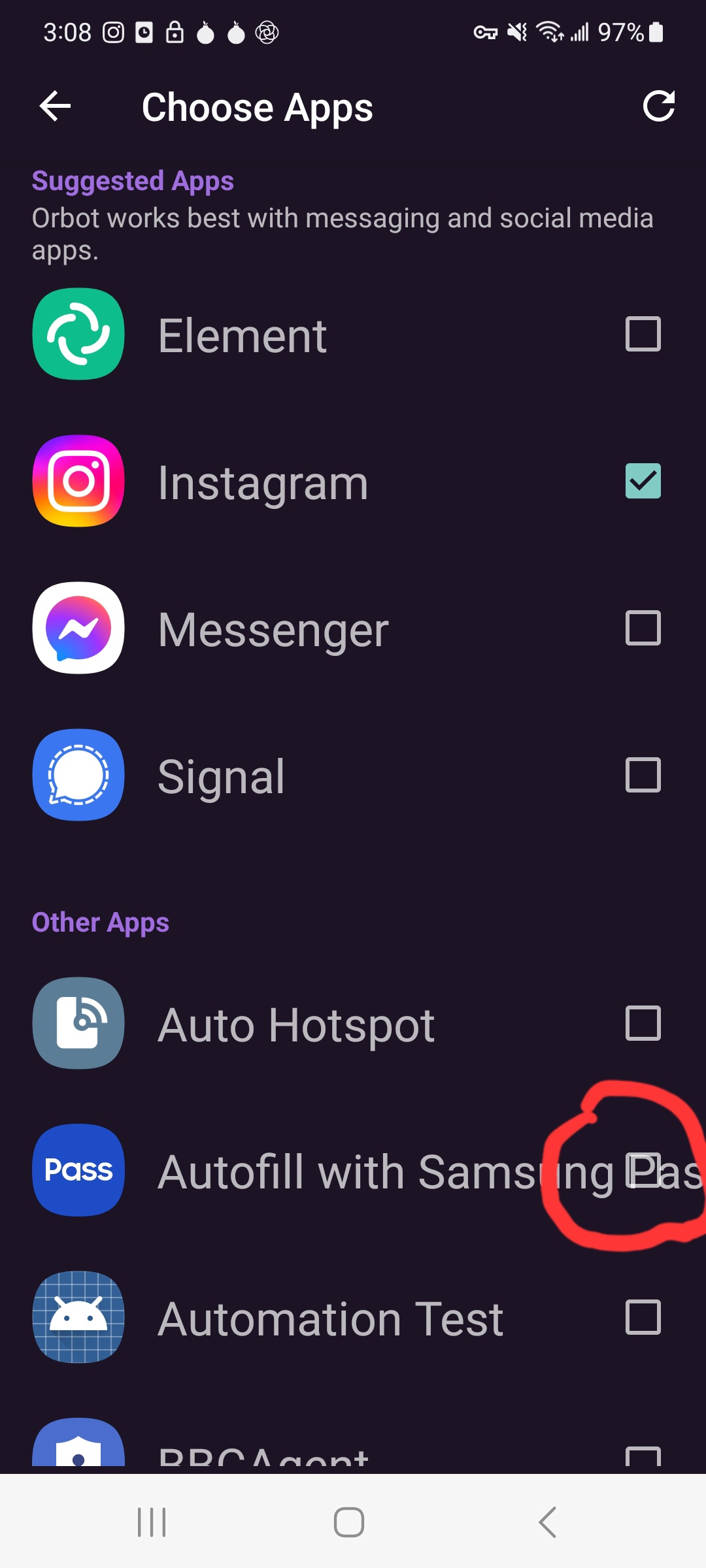Enable the Signal checkbox

pos(643,776)
